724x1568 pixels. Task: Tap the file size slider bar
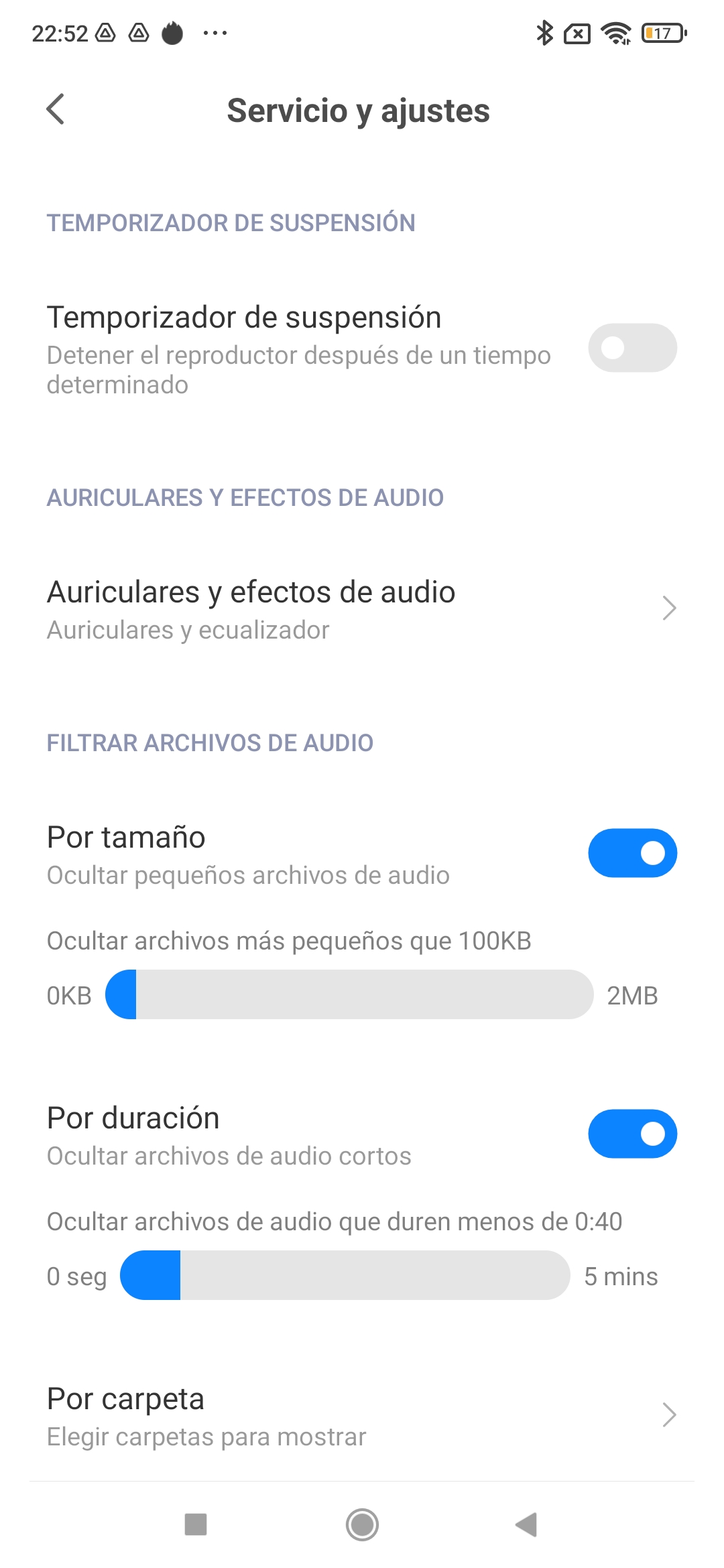[x=349, y=994]
